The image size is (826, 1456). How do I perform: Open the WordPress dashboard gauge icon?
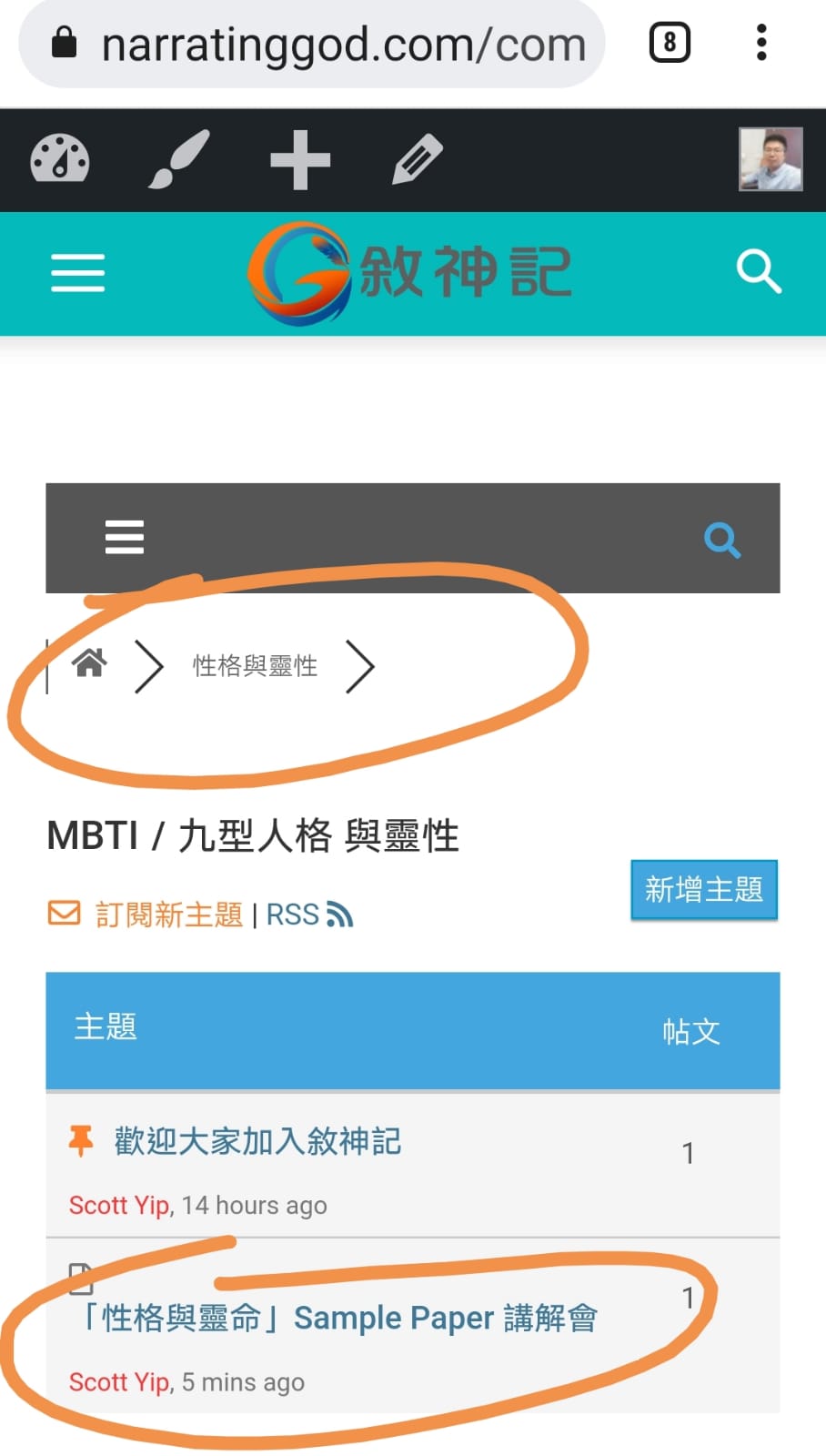[60, 160]
